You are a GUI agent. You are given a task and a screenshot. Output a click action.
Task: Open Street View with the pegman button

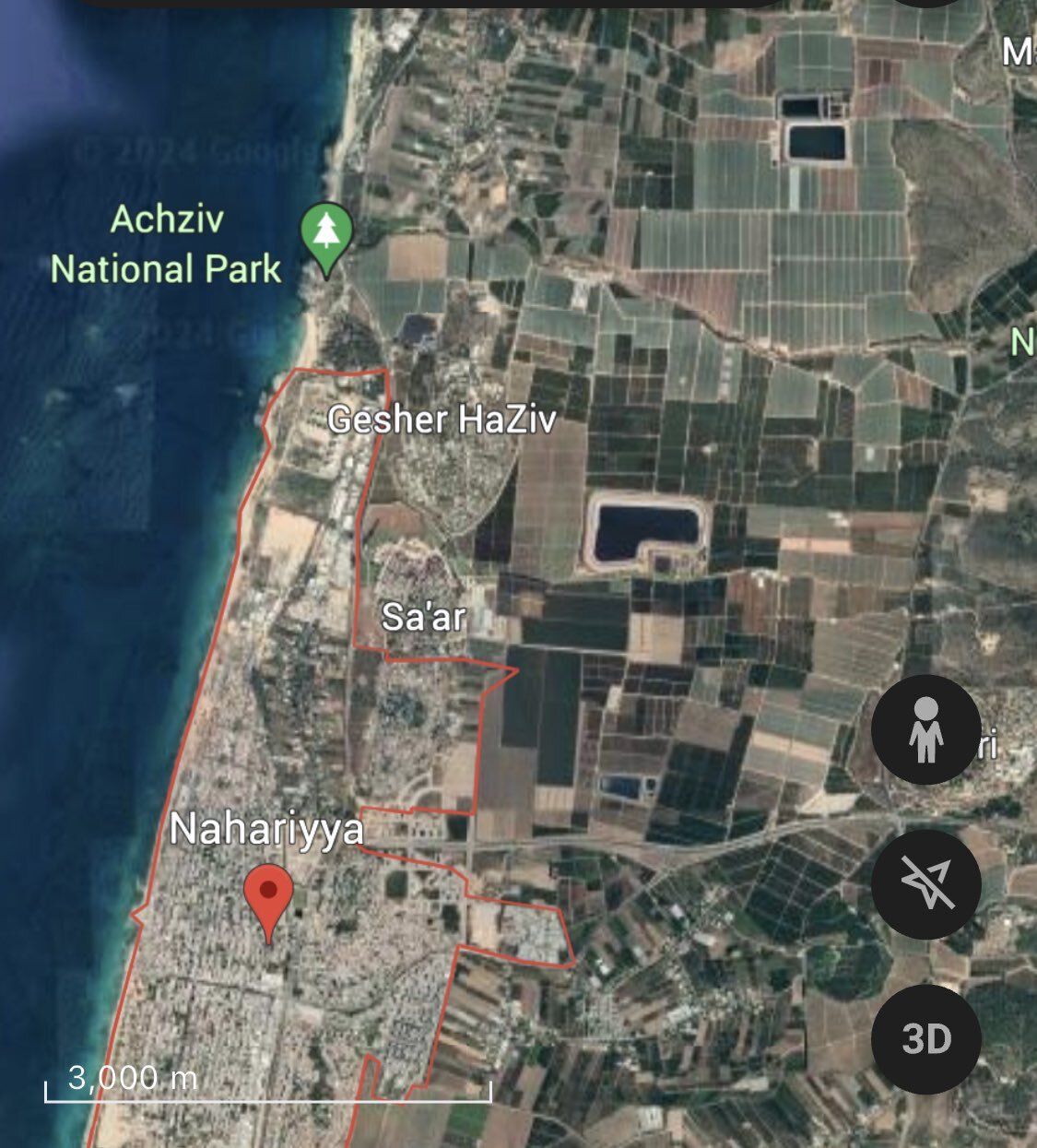point(925,729)
